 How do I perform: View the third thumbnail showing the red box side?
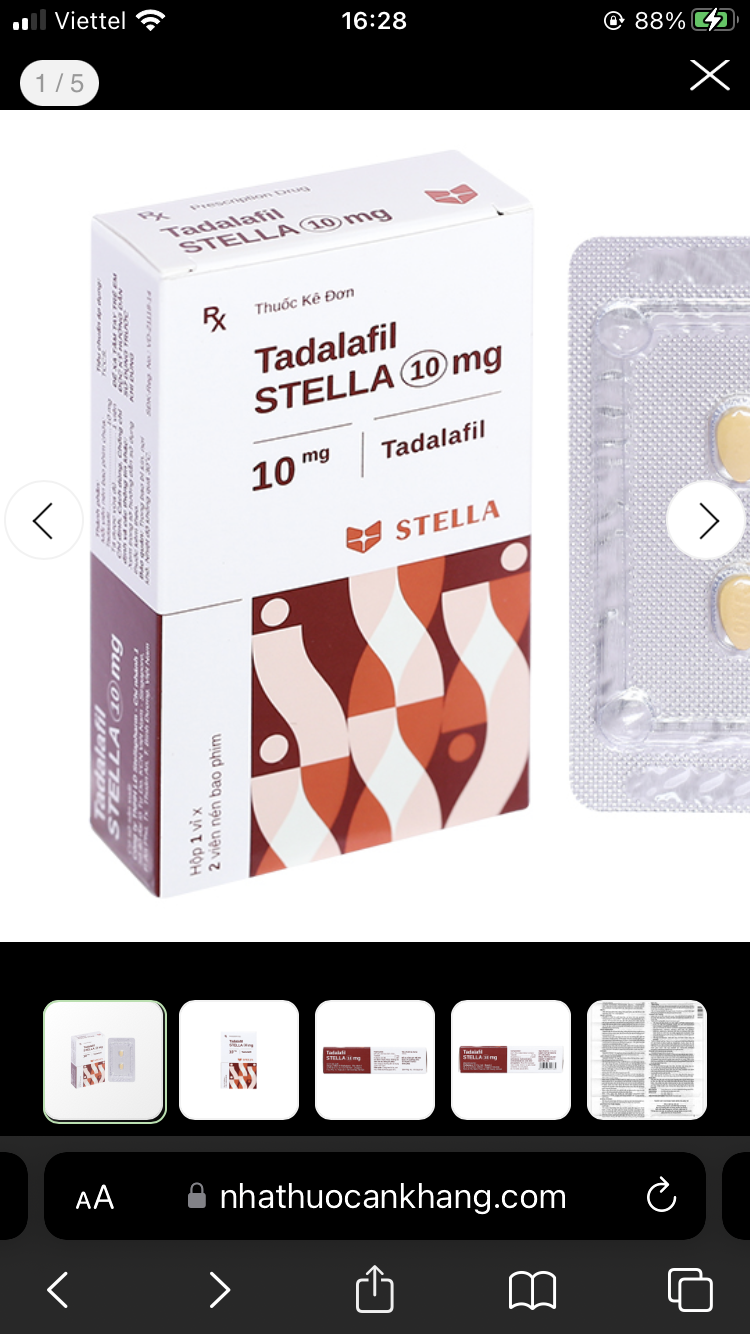(x=375, y=1060)
